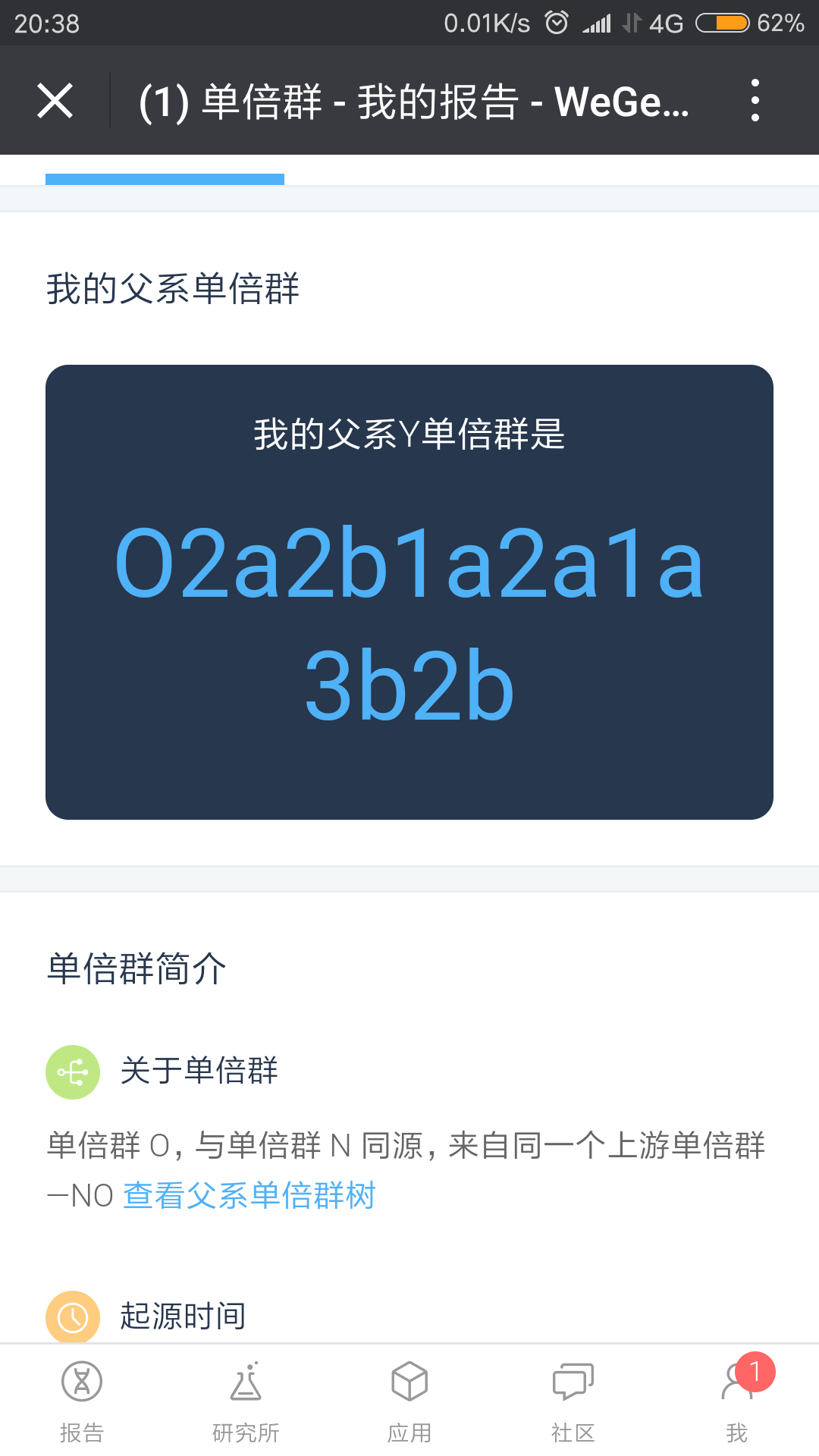This screenshot has height=1456, width=819.
Task: Switch to the 我 profile tab
Action: 737,1401
